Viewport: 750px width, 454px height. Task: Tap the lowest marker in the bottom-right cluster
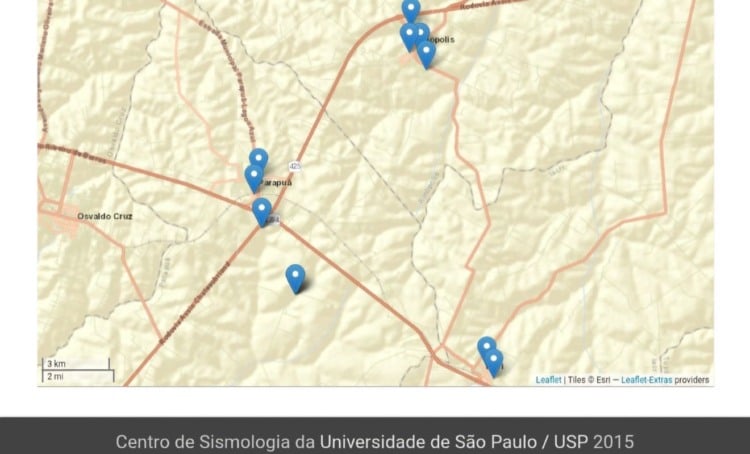pyautogui.click(x=494, y=363)
